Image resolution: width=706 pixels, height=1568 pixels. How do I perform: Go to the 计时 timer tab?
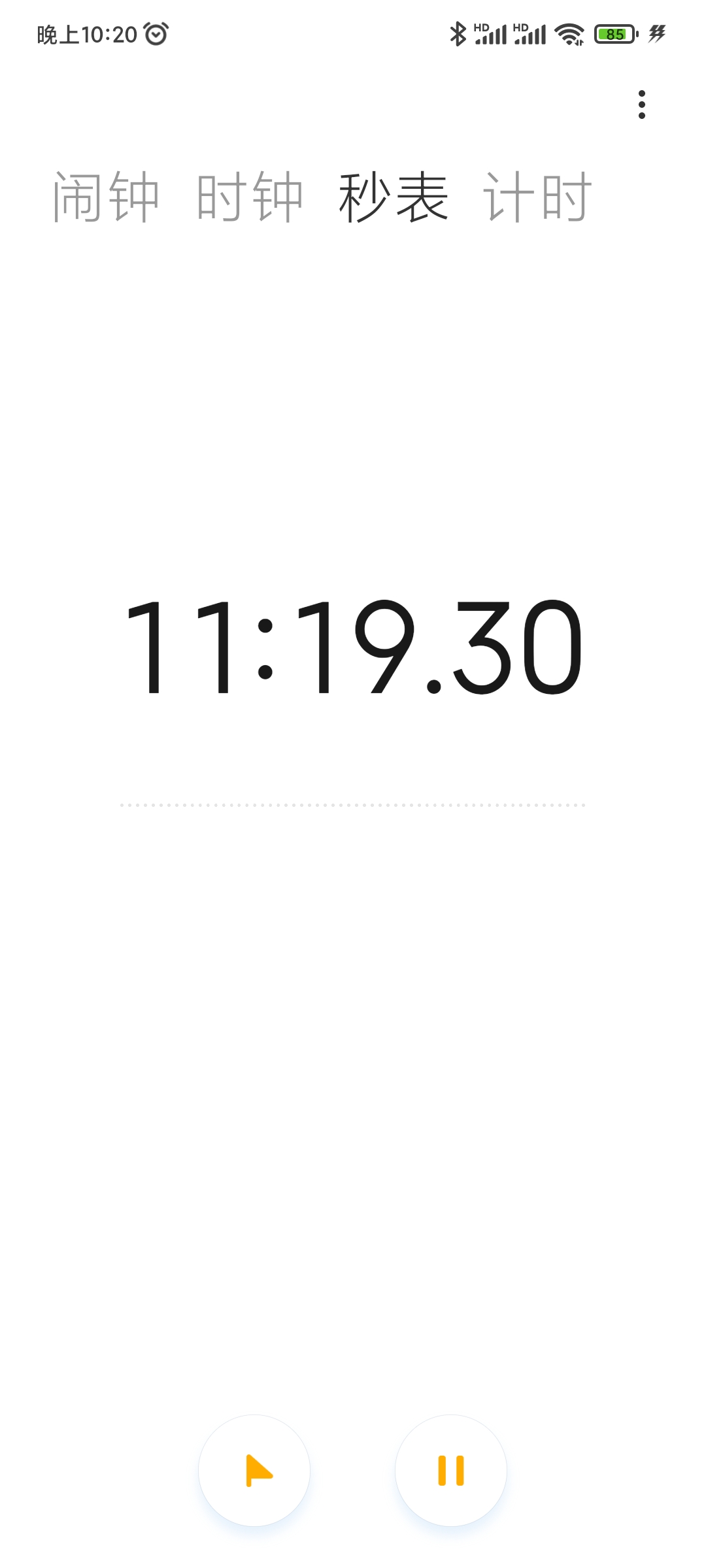click(537, 197)
